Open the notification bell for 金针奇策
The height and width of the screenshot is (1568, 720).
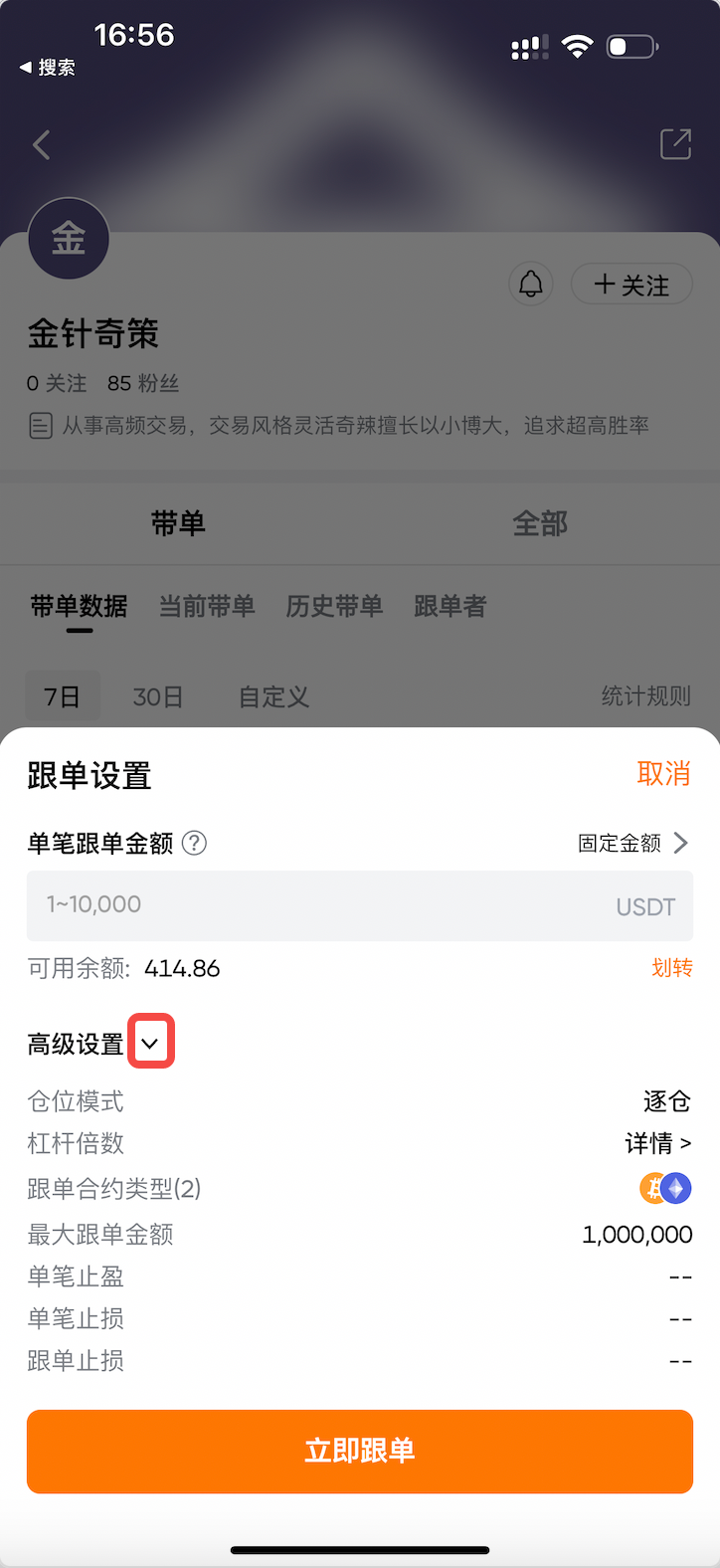pyautogui.click(x=531, y=285)
